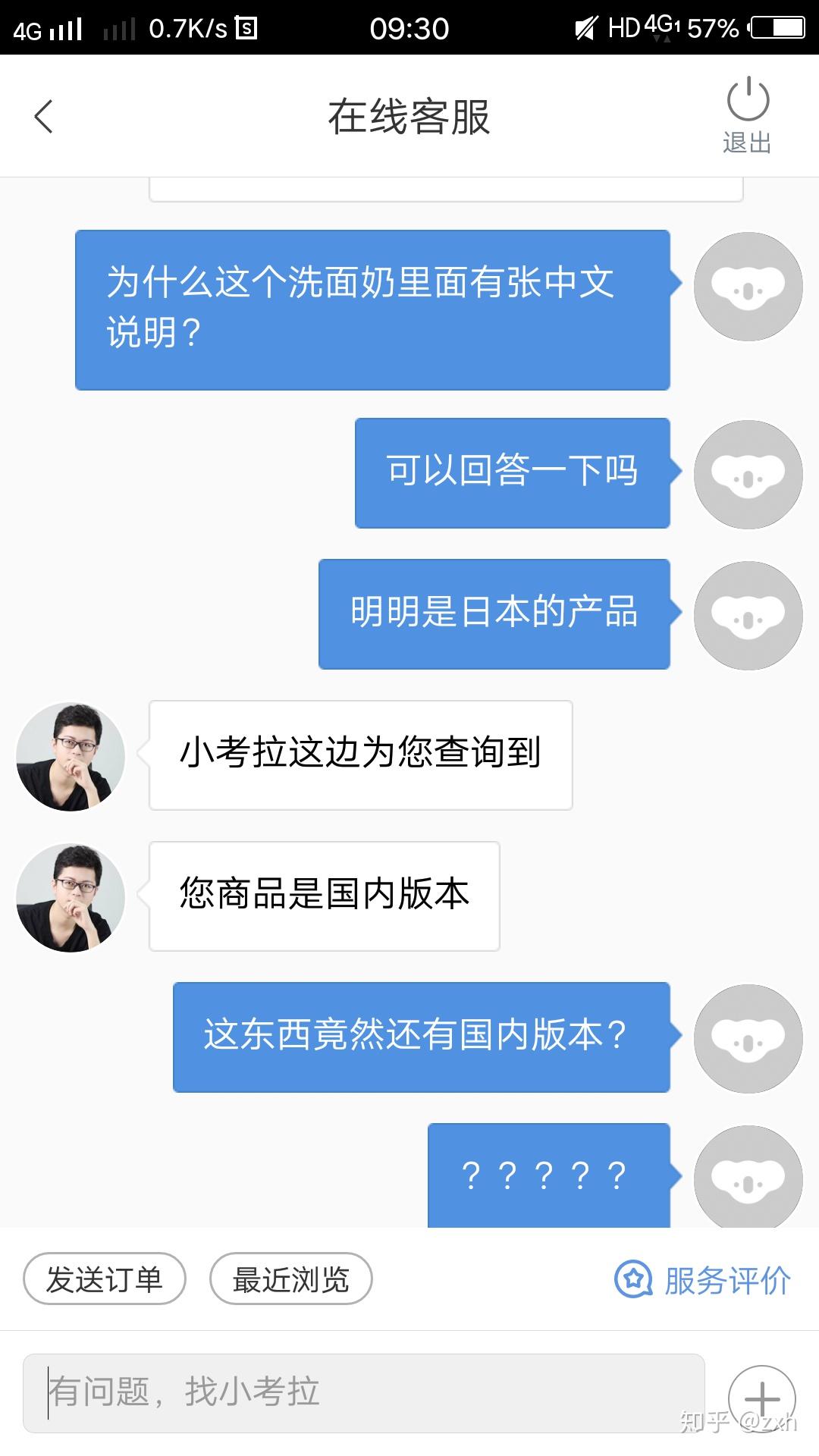
Task: Tap the 服务评价 star badge icon
Action: tap(634, 1278)
